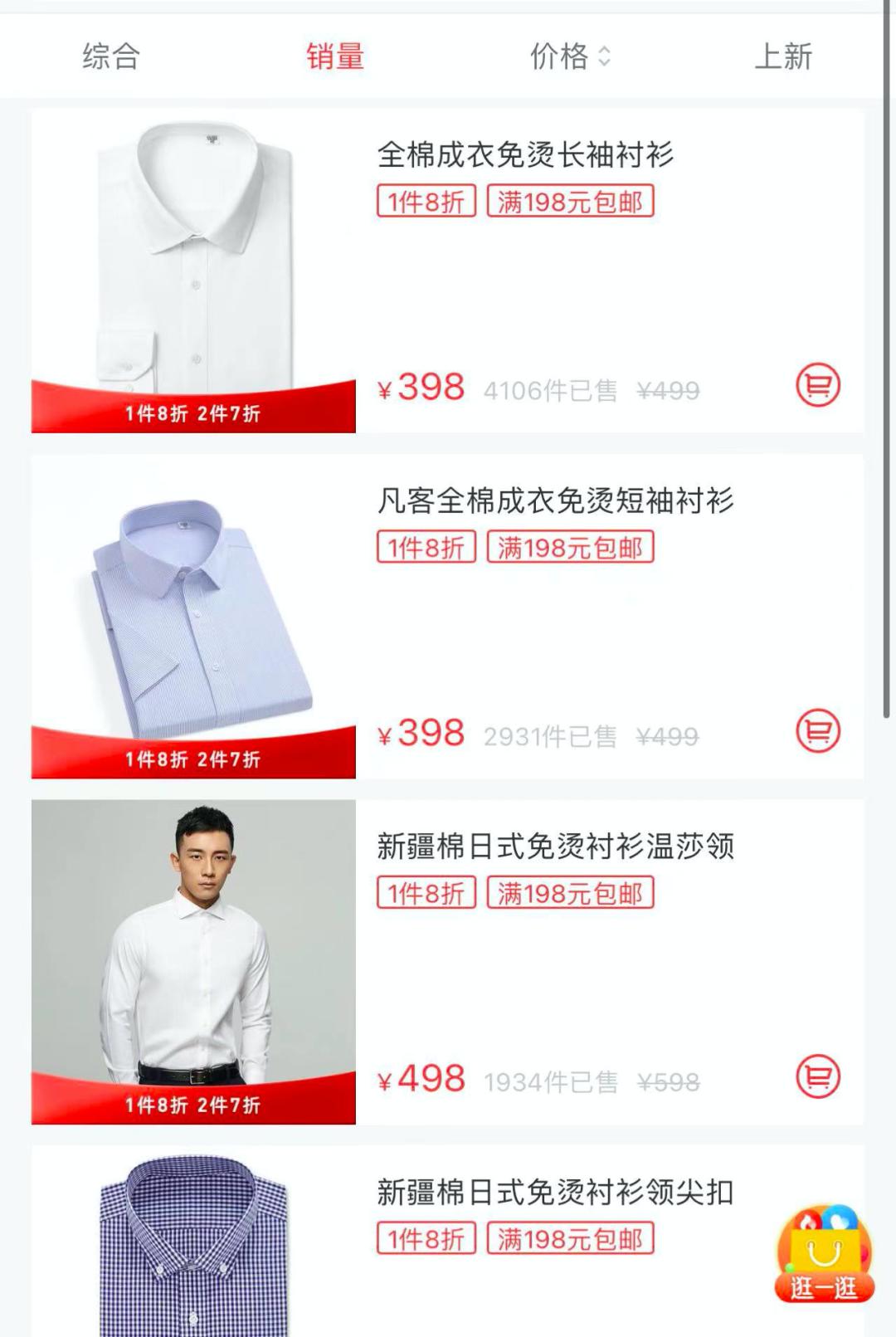The height and width of the screenshot is (1337, 896).
Task: Tap the price sort arrows next to 价格
Action: pyautogui.click(x=605, y=56)
